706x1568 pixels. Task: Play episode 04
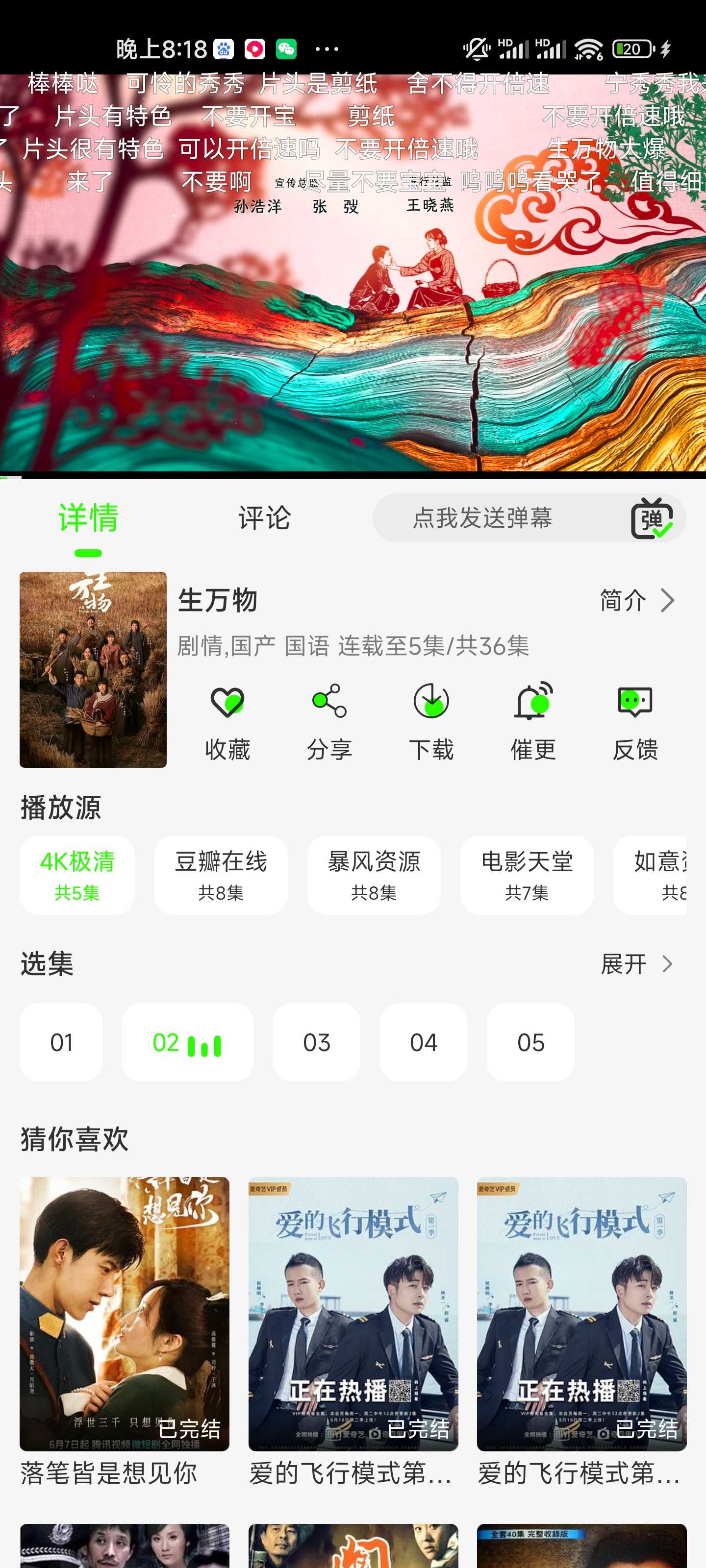click(x=424, y=1042)
